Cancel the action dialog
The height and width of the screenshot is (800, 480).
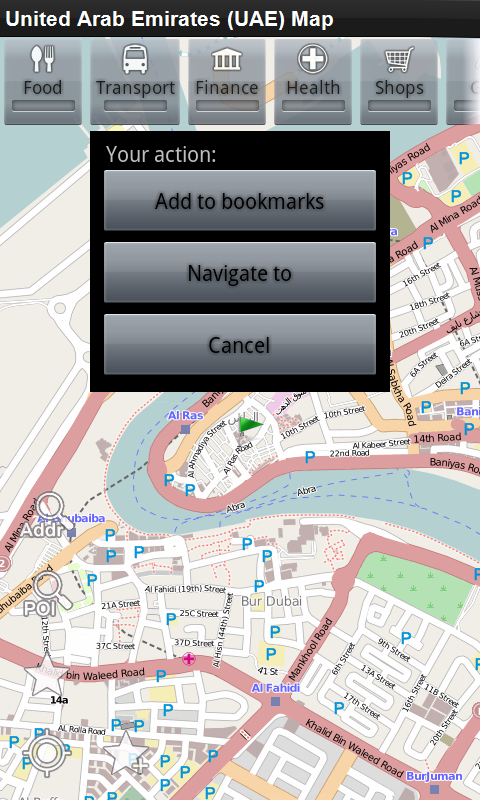tap(240, 344)
